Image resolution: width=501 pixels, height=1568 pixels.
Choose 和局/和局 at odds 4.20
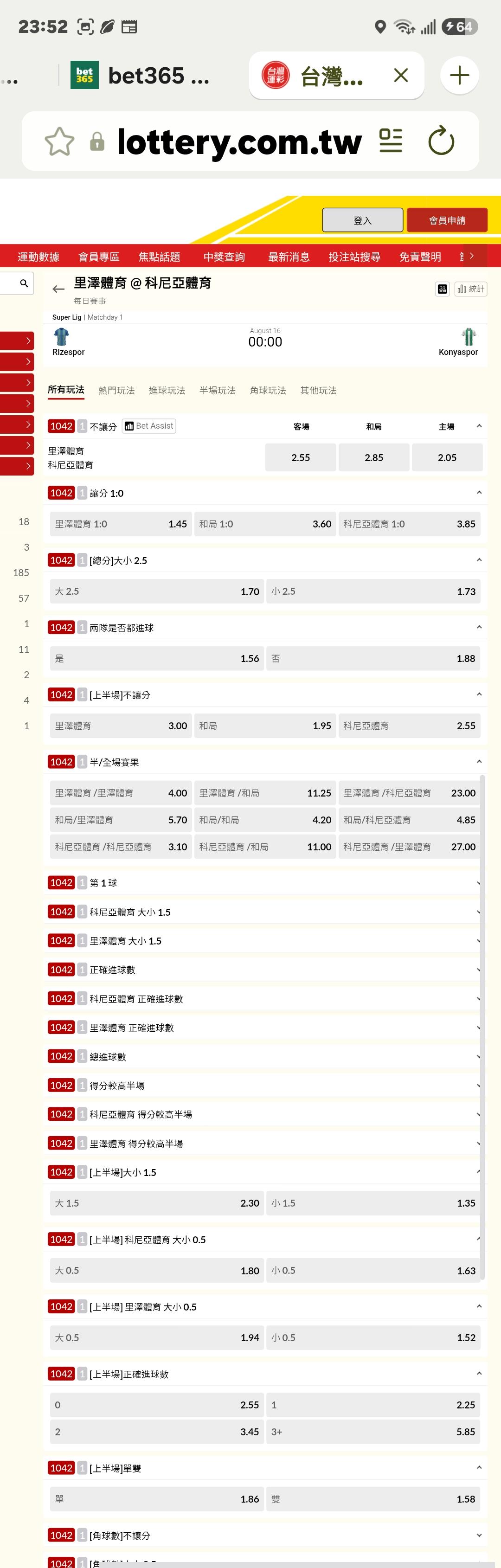(x=265, y=819)
